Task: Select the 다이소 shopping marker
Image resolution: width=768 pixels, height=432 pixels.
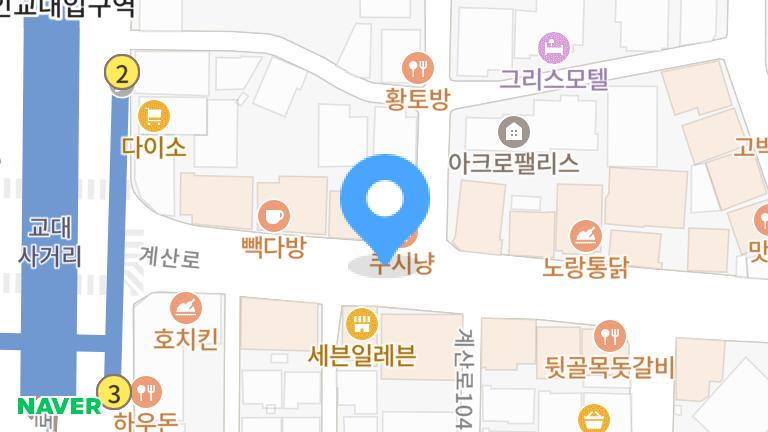Action: (x=153, y=117)
